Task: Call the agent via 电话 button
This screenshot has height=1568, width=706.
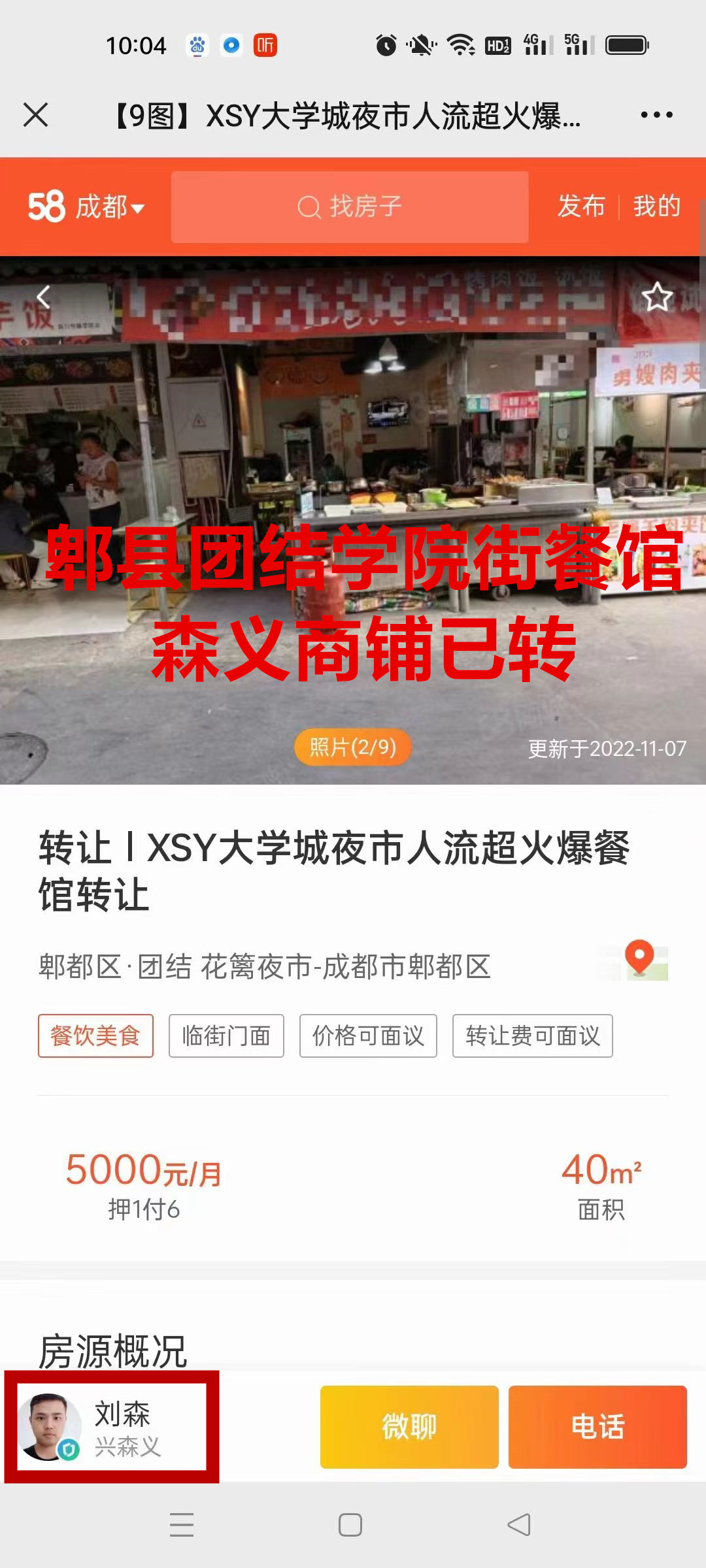Action: pyautogui.click(x=597, y=1427)
